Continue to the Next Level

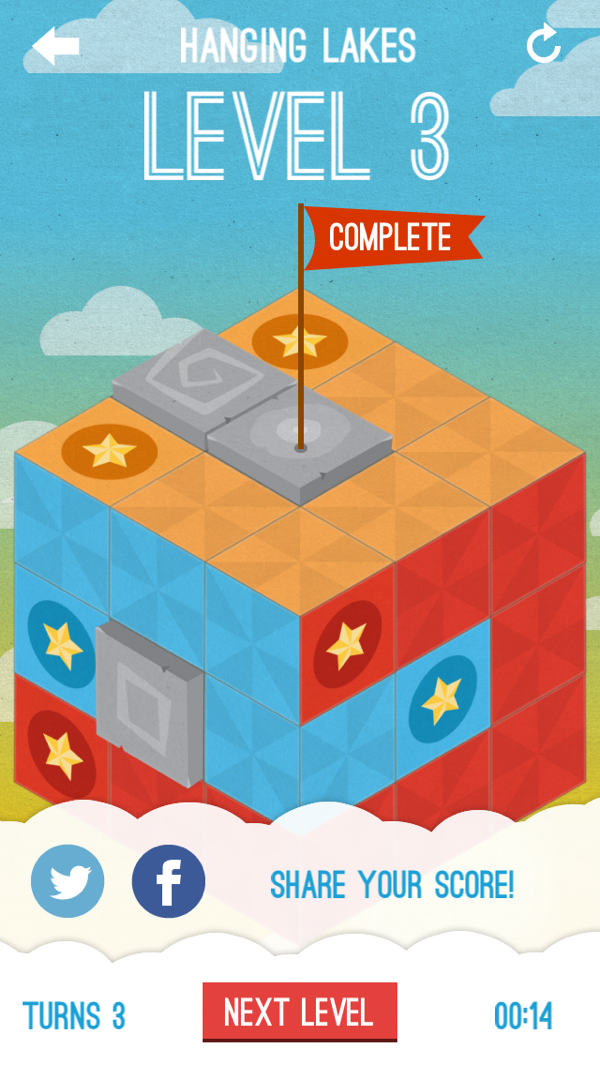[300, 1012]
